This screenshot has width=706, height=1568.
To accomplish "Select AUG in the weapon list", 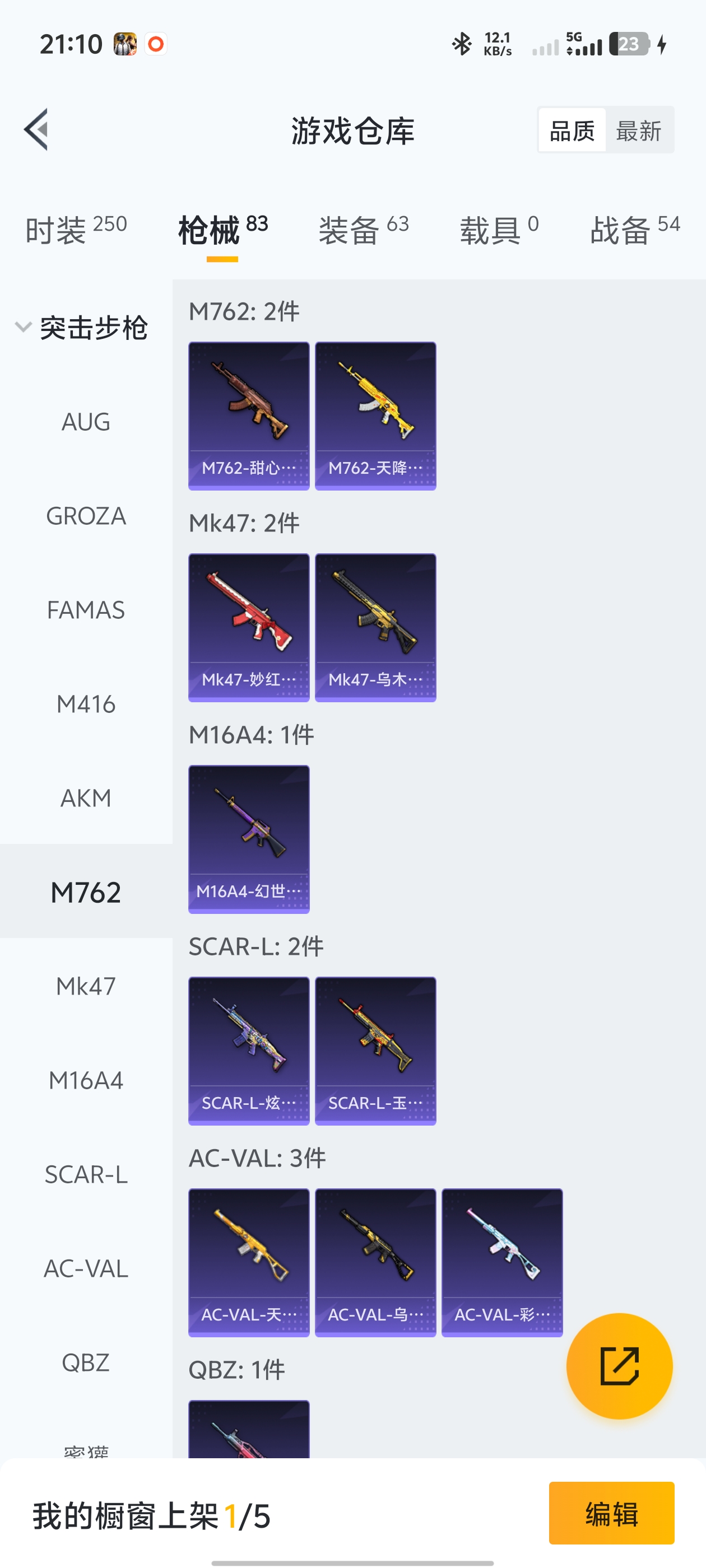I will (x=86, y=422).
